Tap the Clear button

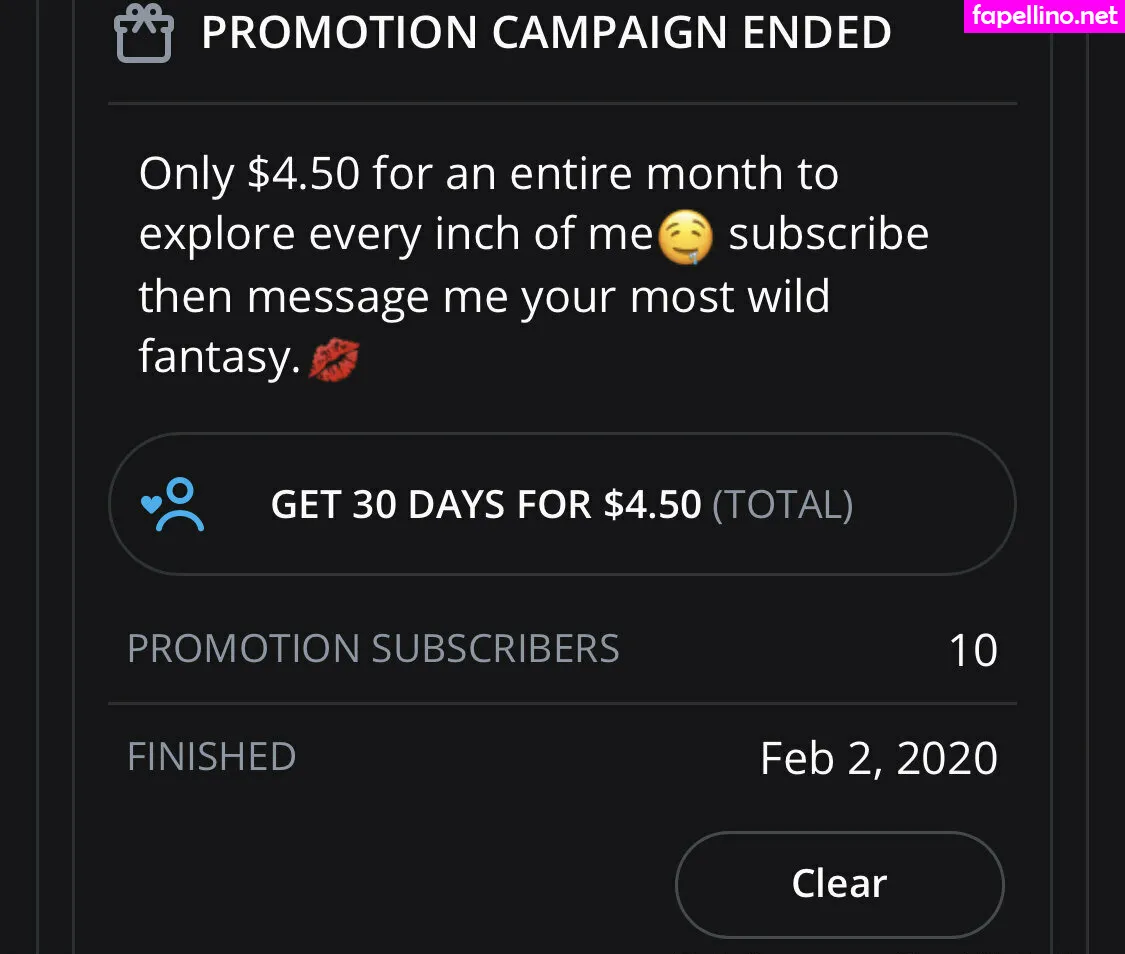839,884
